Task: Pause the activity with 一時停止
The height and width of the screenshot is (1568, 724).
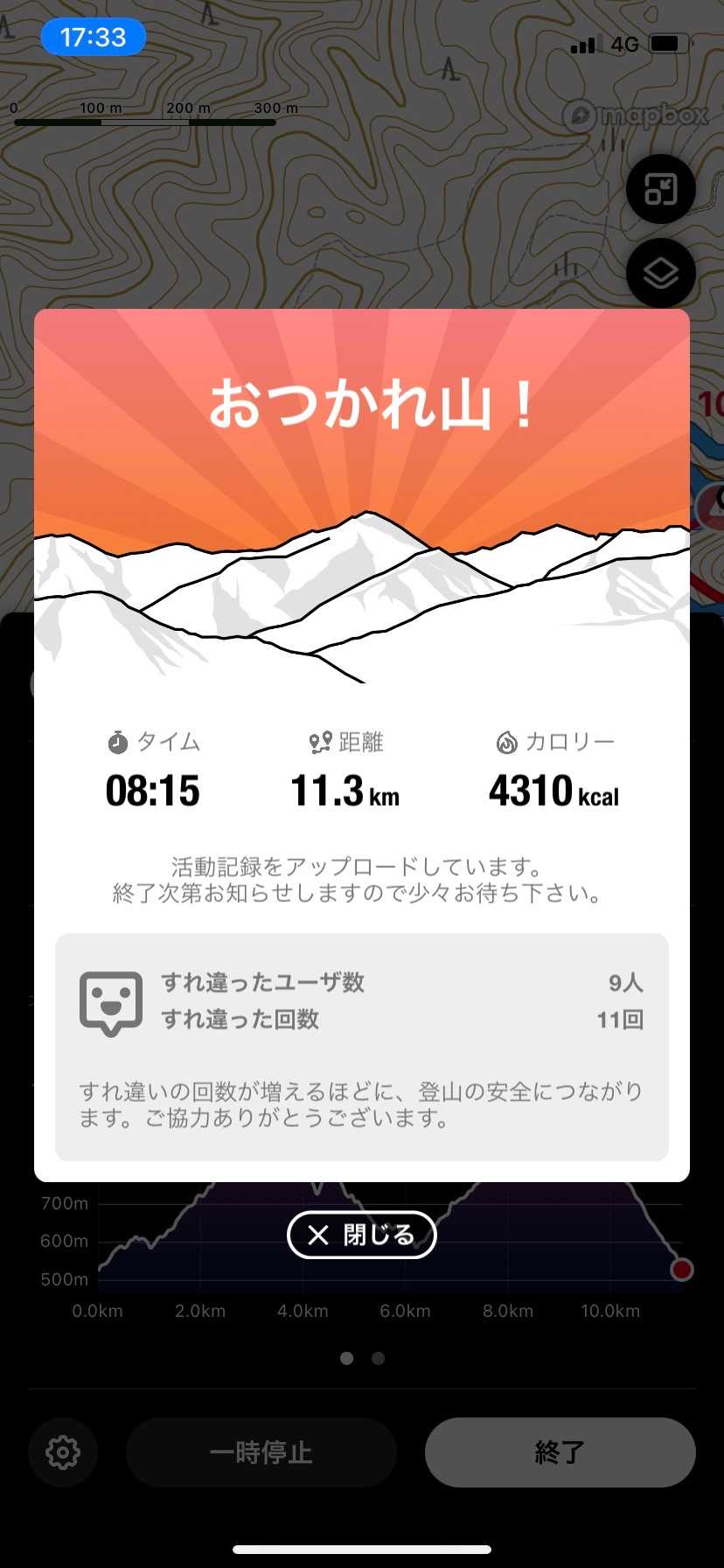Action: pyautogui.click(x=261, y=1452)
